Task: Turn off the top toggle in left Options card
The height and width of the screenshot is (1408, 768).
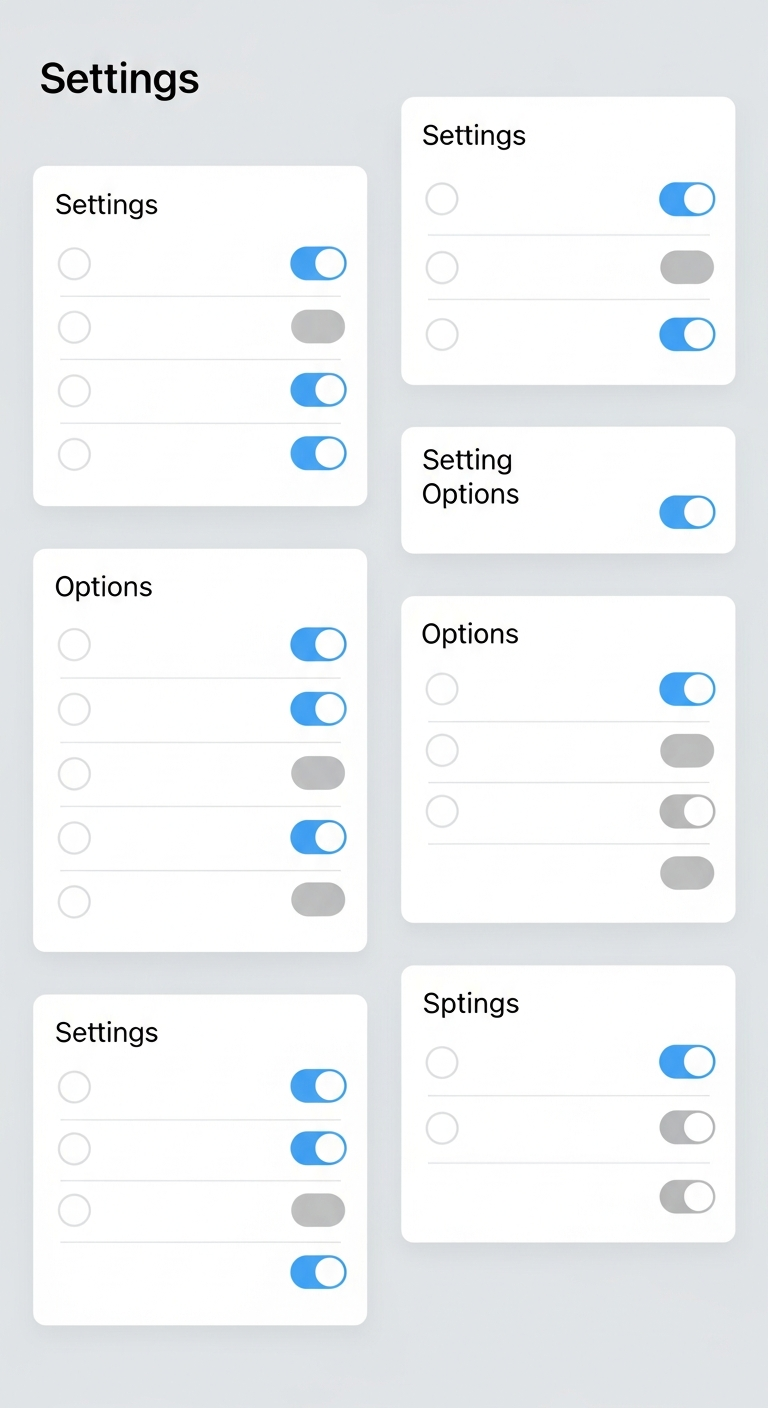Action: point(317,644)
